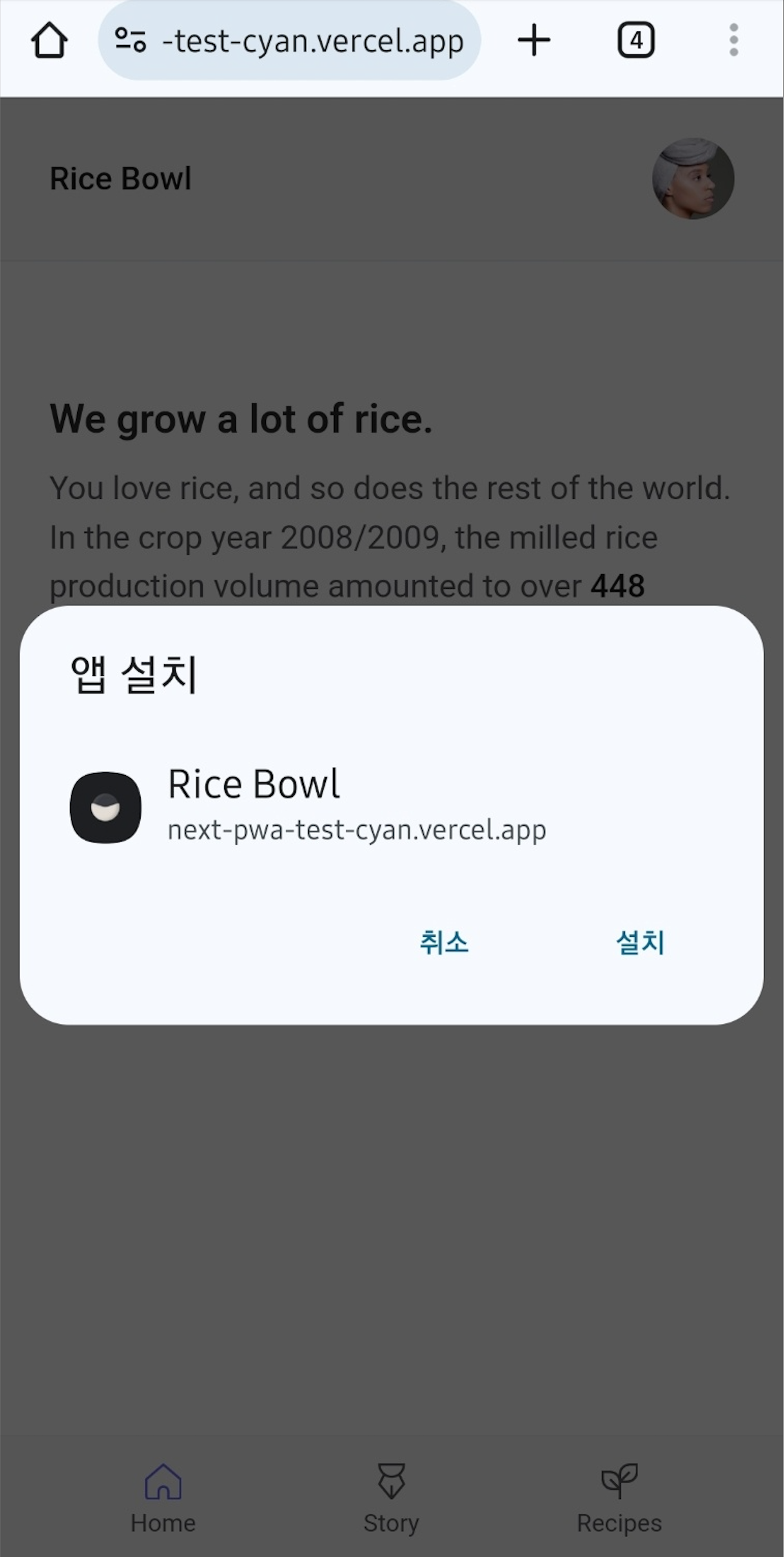
Task: Tap the address bar URL
Action: coord(312,40)
